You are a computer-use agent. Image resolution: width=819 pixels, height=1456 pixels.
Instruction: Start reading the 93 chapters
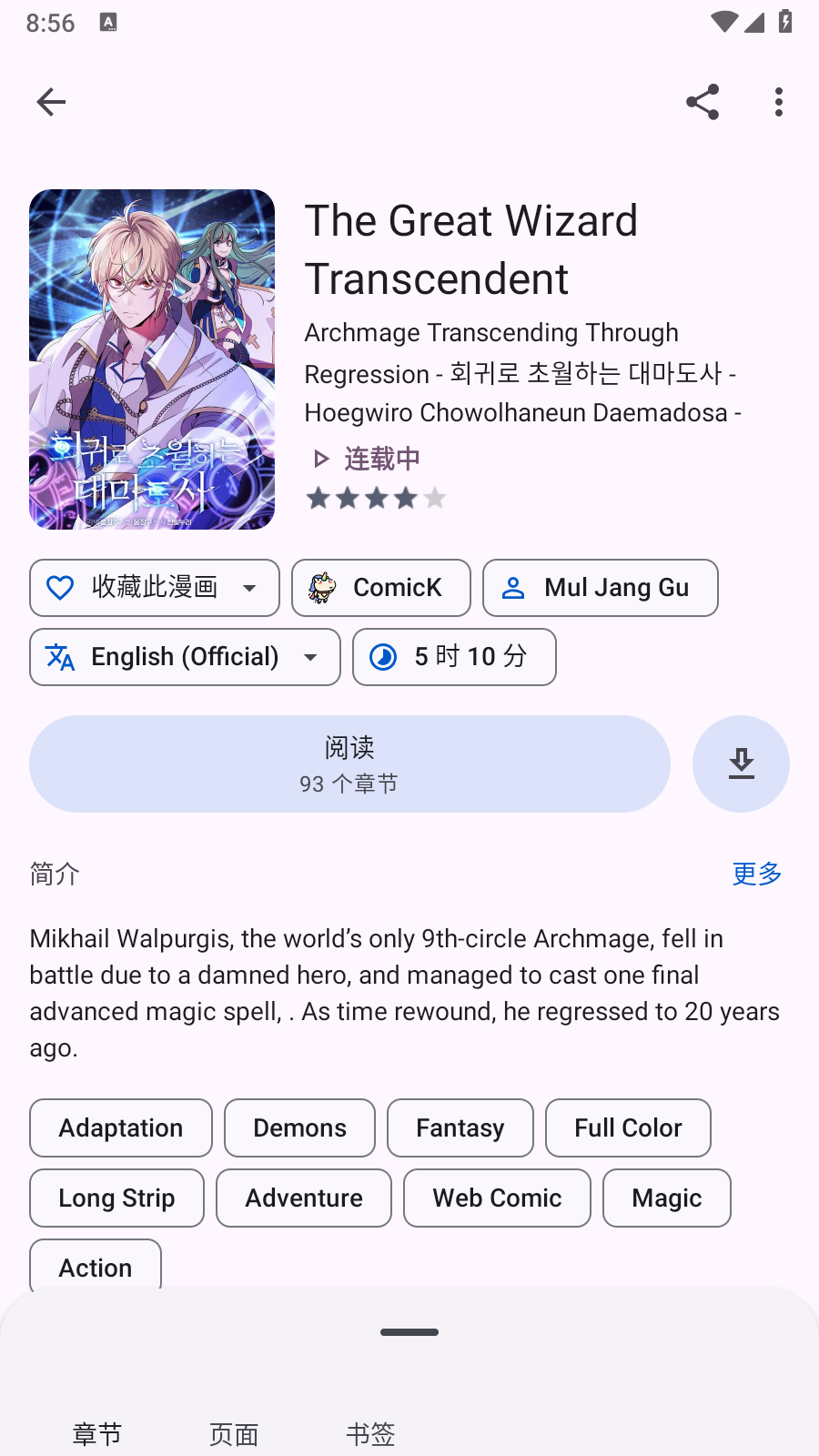(x=349, y=763)
